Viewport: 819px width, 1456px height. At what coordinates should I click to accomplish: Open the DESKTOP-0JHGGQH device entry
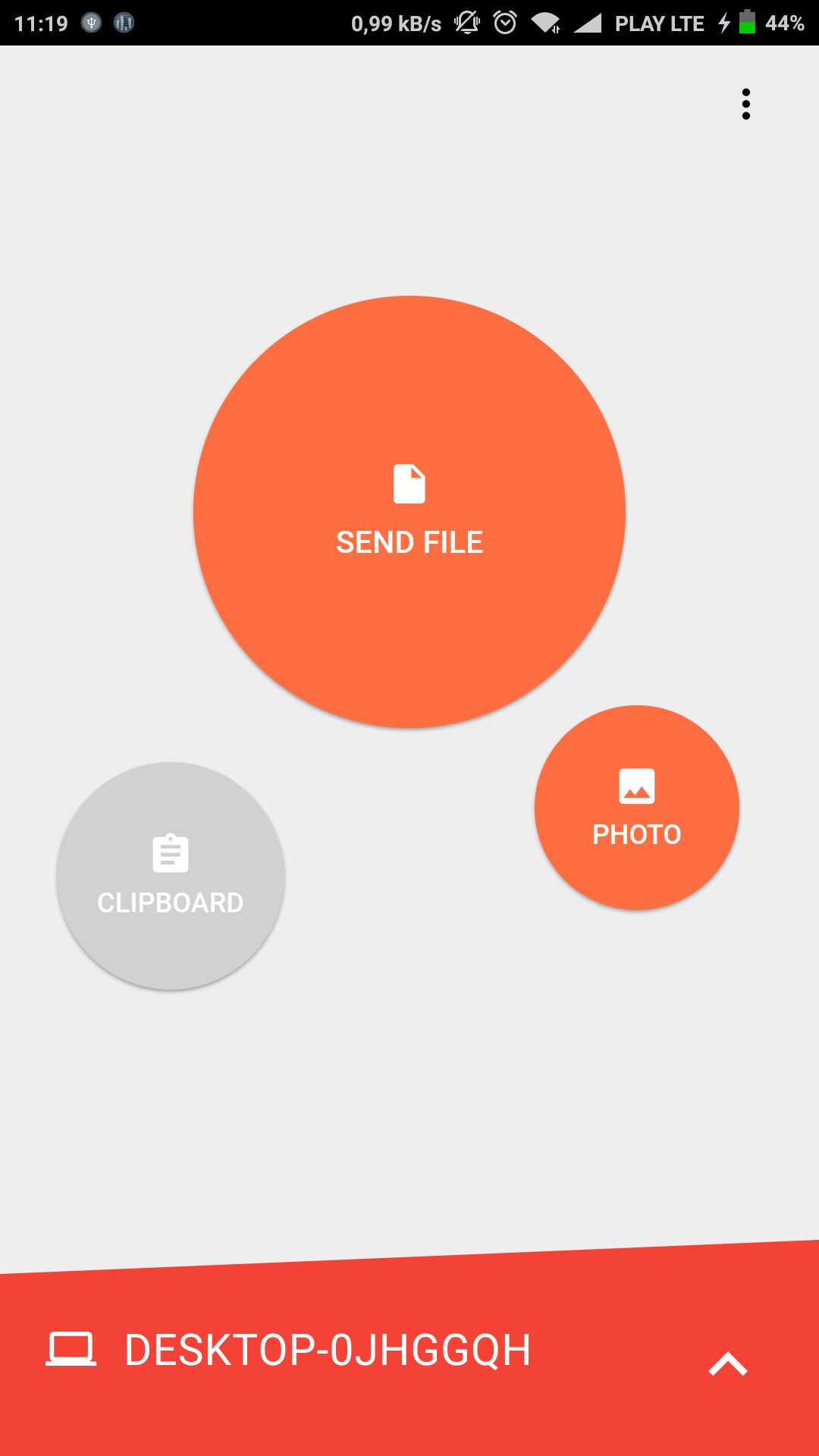[327, 1350]
